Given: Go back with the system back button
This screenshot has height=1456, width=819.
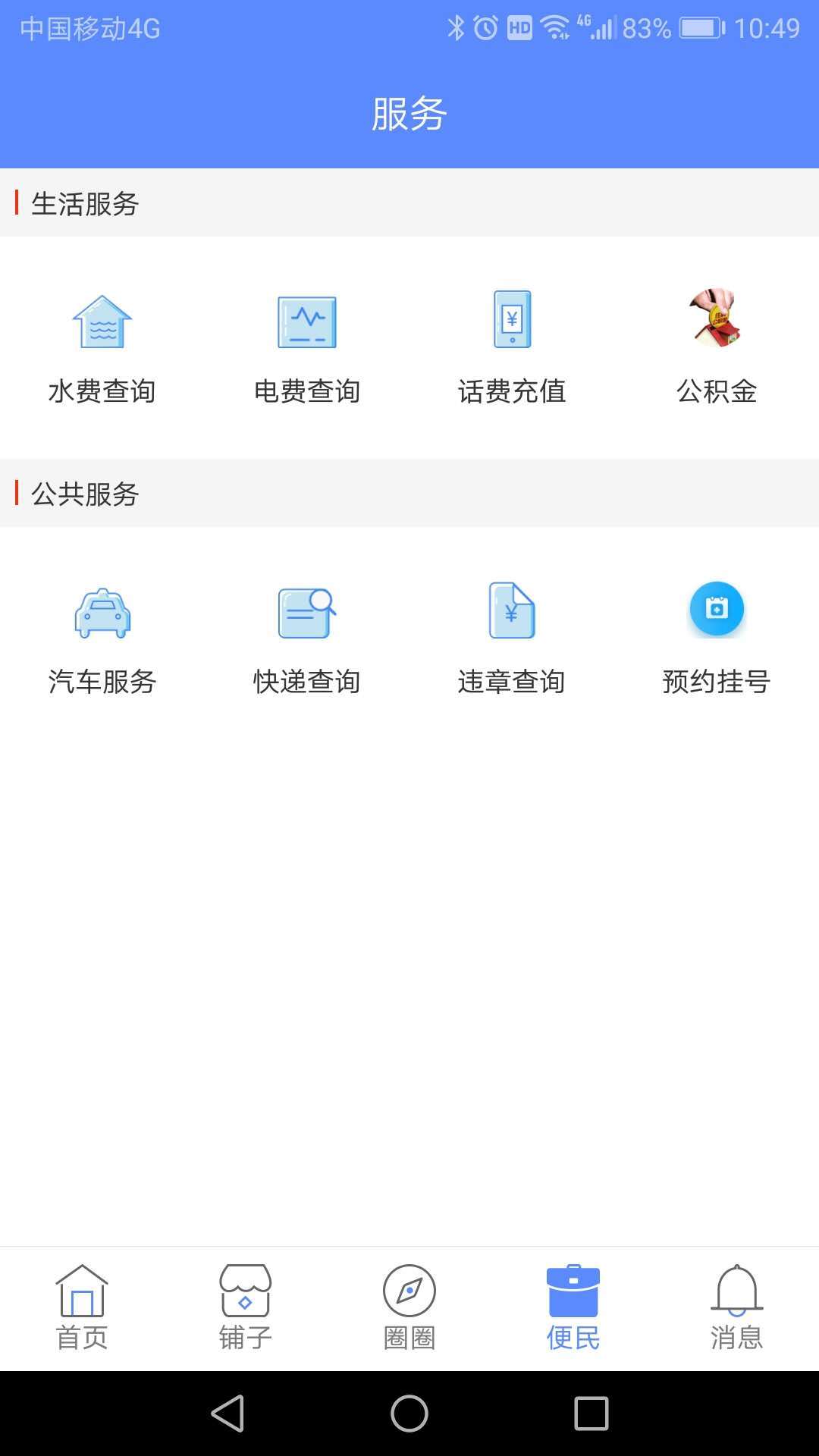Looking at the screenshot, I should tap(227, 1414).
